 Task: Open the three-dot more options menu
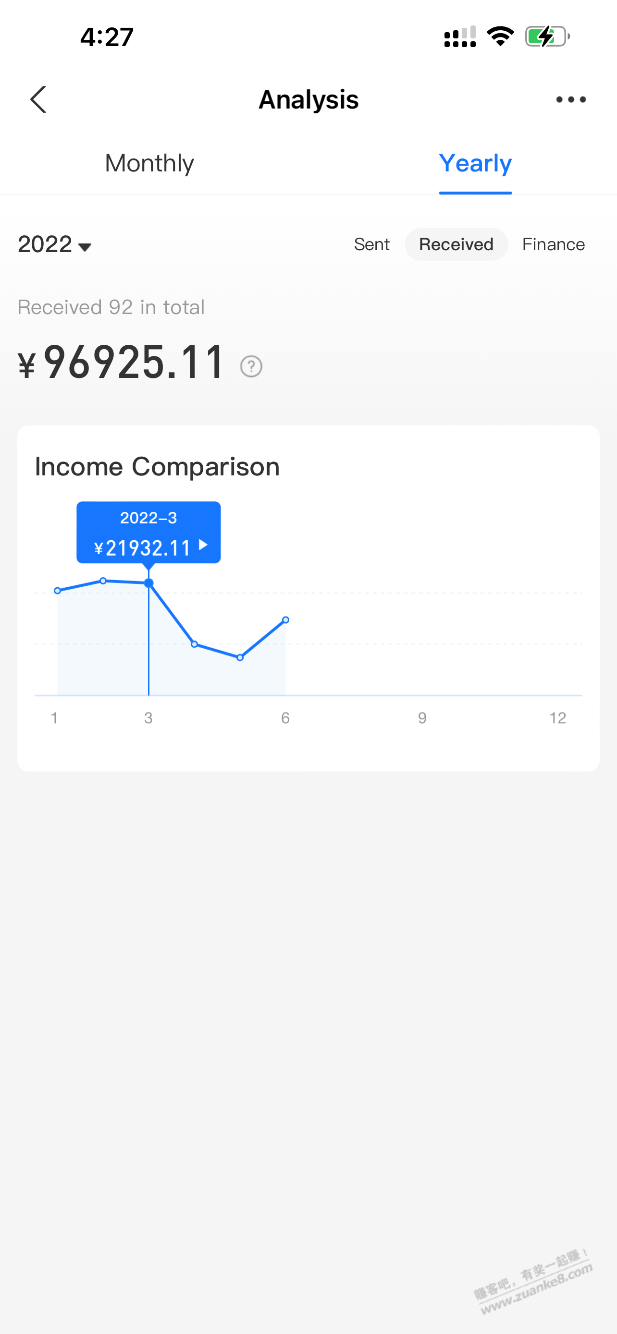(571, 99)
